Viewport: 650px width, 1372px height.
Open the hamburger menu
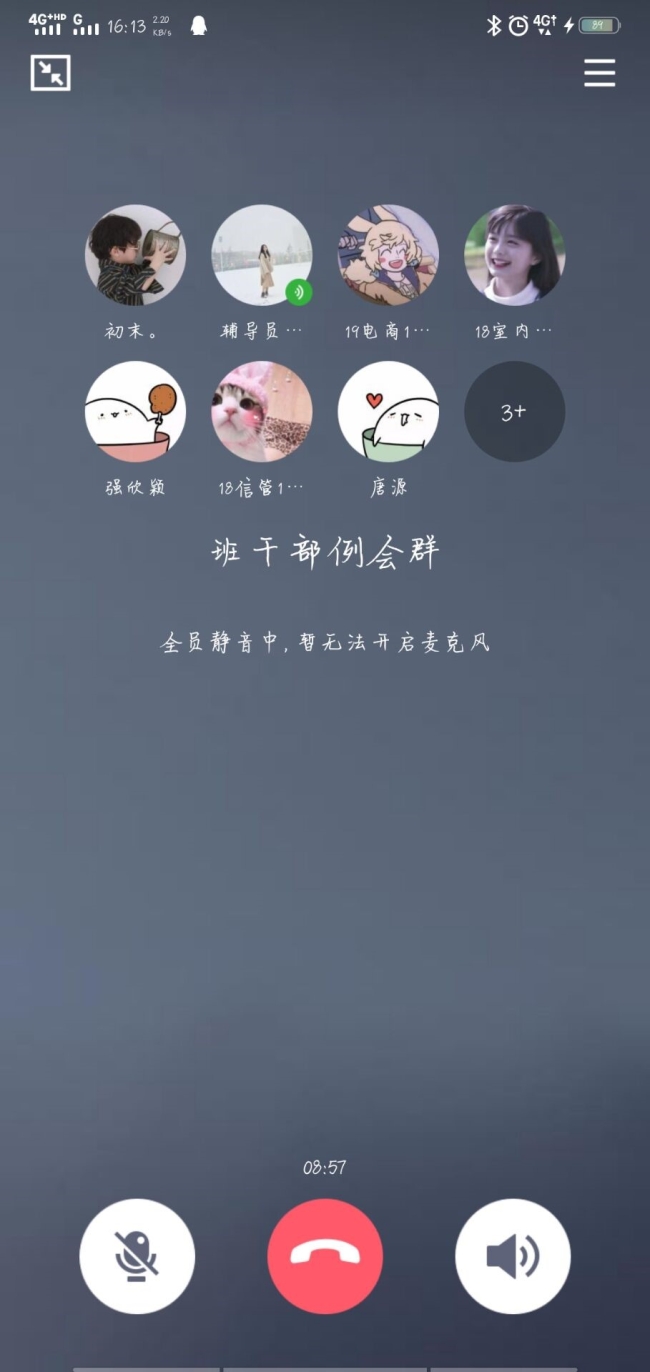[599, 73]
